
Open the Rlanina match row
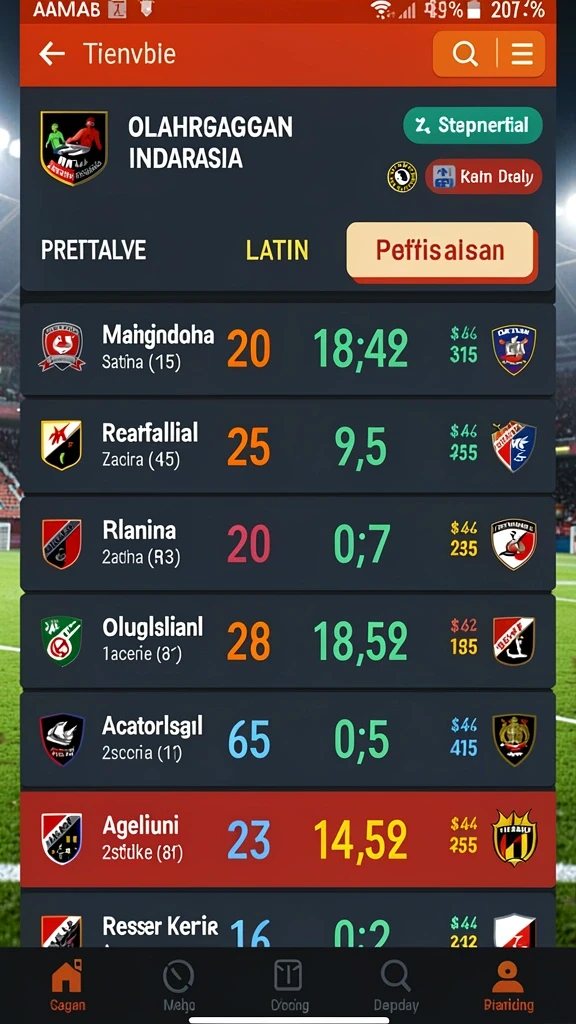click(x=288, y=543)
